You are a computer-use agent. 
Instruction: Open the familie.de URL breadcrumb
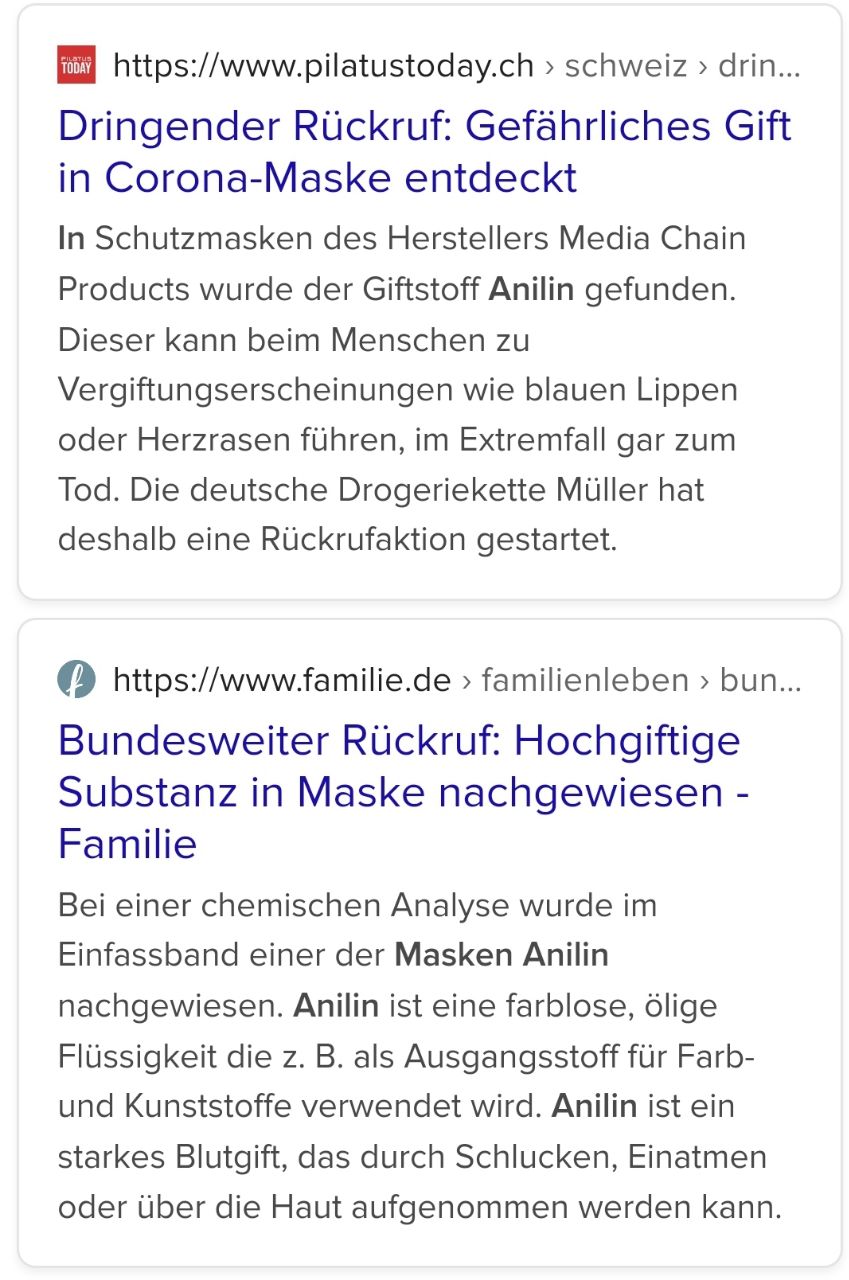click(456, 681)
